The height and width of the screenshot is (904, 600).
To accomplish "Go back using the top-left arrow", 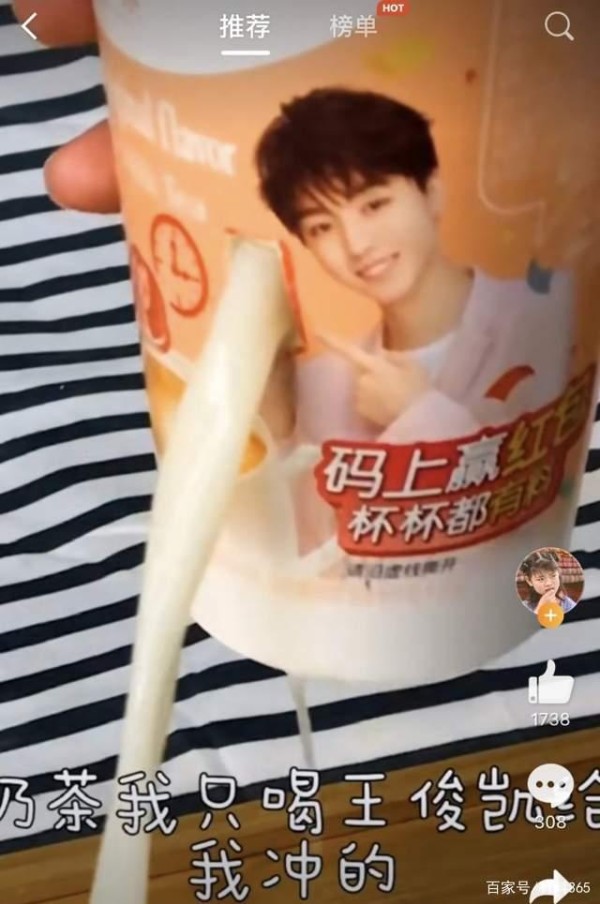I will click(29, 27).
